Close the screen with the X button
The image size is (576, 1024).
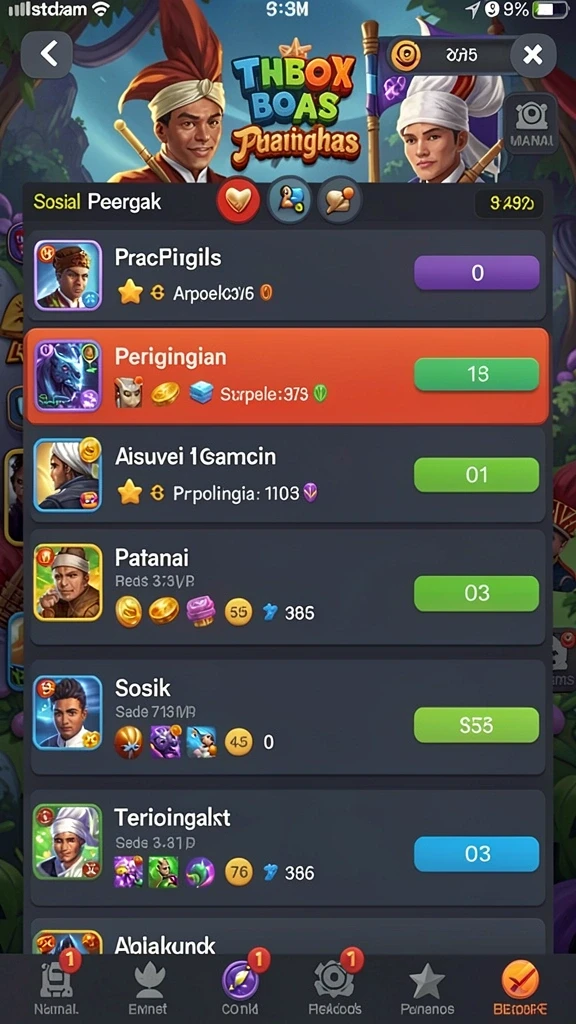[x=533, y=56]
